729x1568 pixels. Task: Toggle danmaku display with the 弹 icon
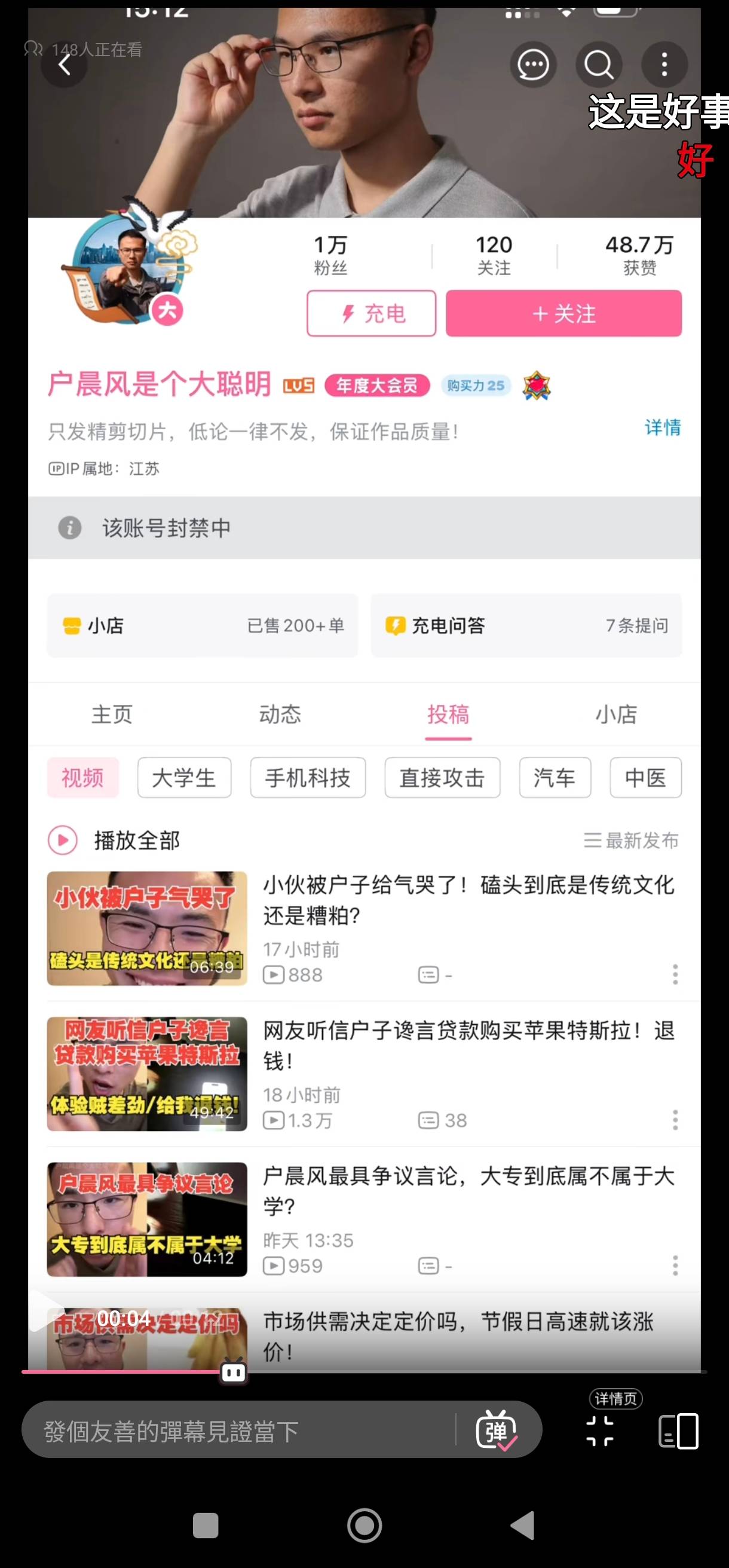tap(497, 1431)
